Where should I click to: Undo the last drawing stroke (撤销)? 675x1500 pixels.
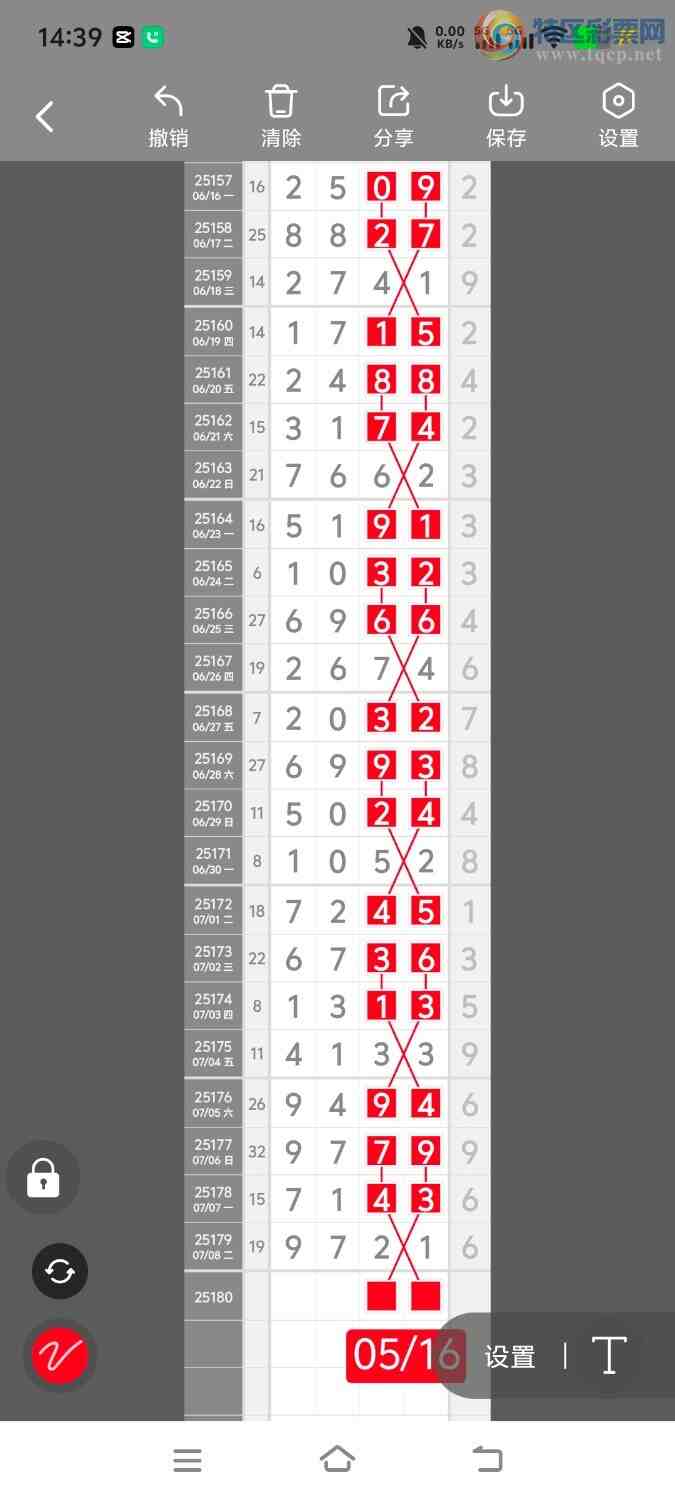point(168,117)
